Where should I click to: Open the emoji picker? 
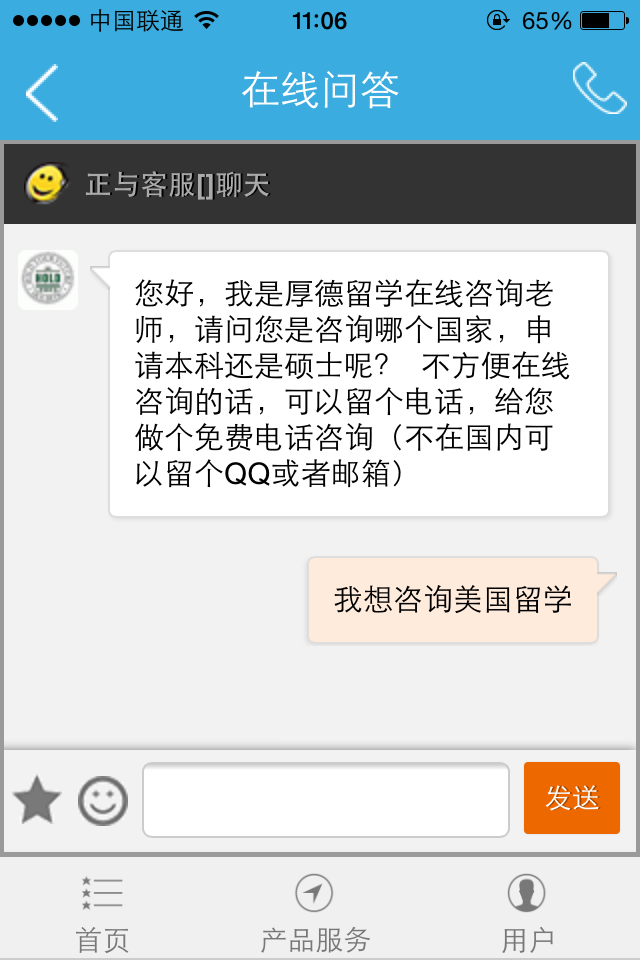[x=103, y=800]
